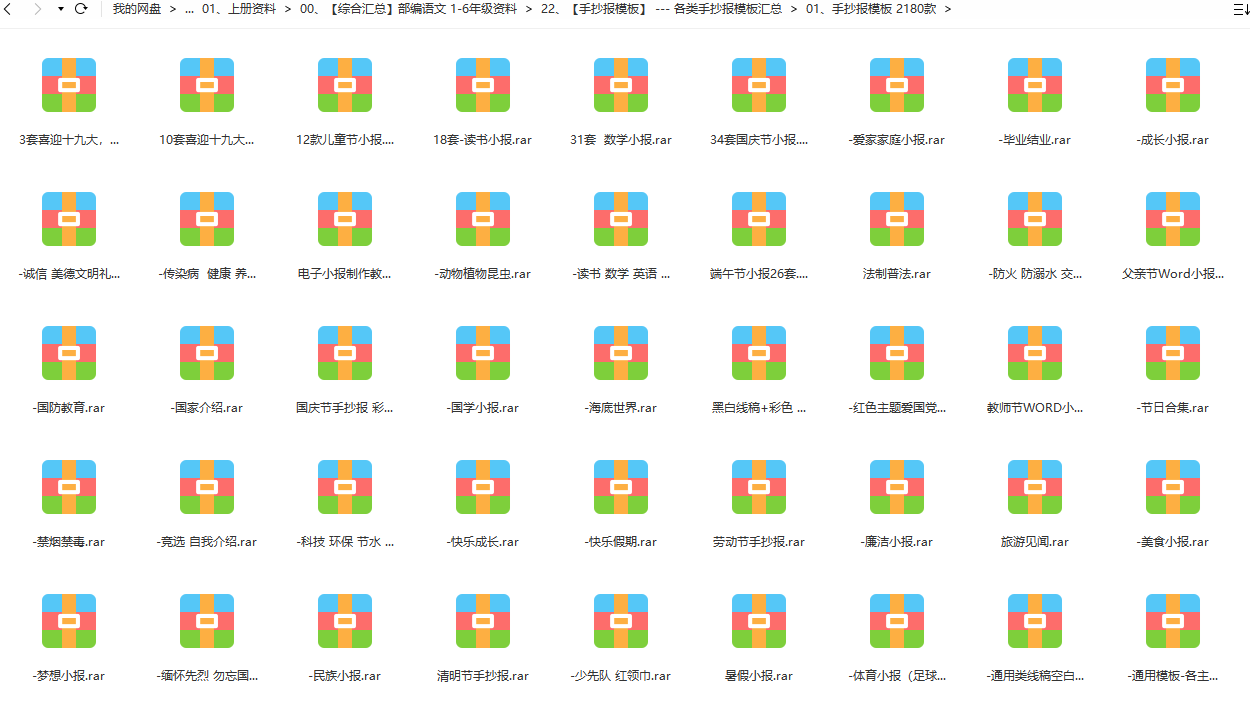Open 旅游见闻.rar archive
1250x704 pixels.
[x=1035, y=487]
